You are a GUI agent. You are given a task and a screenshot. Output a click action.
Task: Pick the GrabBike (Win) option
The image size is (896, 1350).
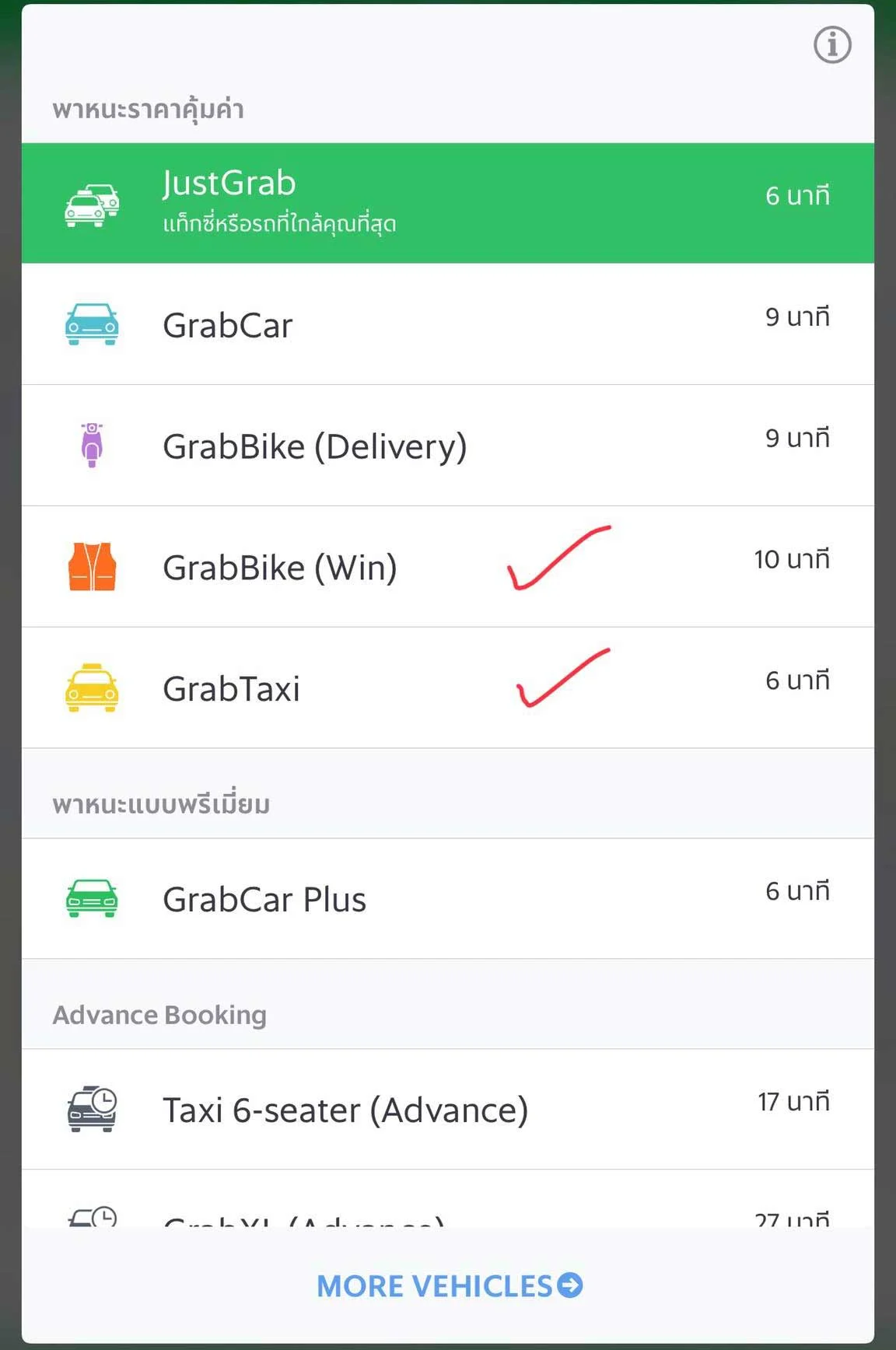[447, 567]
